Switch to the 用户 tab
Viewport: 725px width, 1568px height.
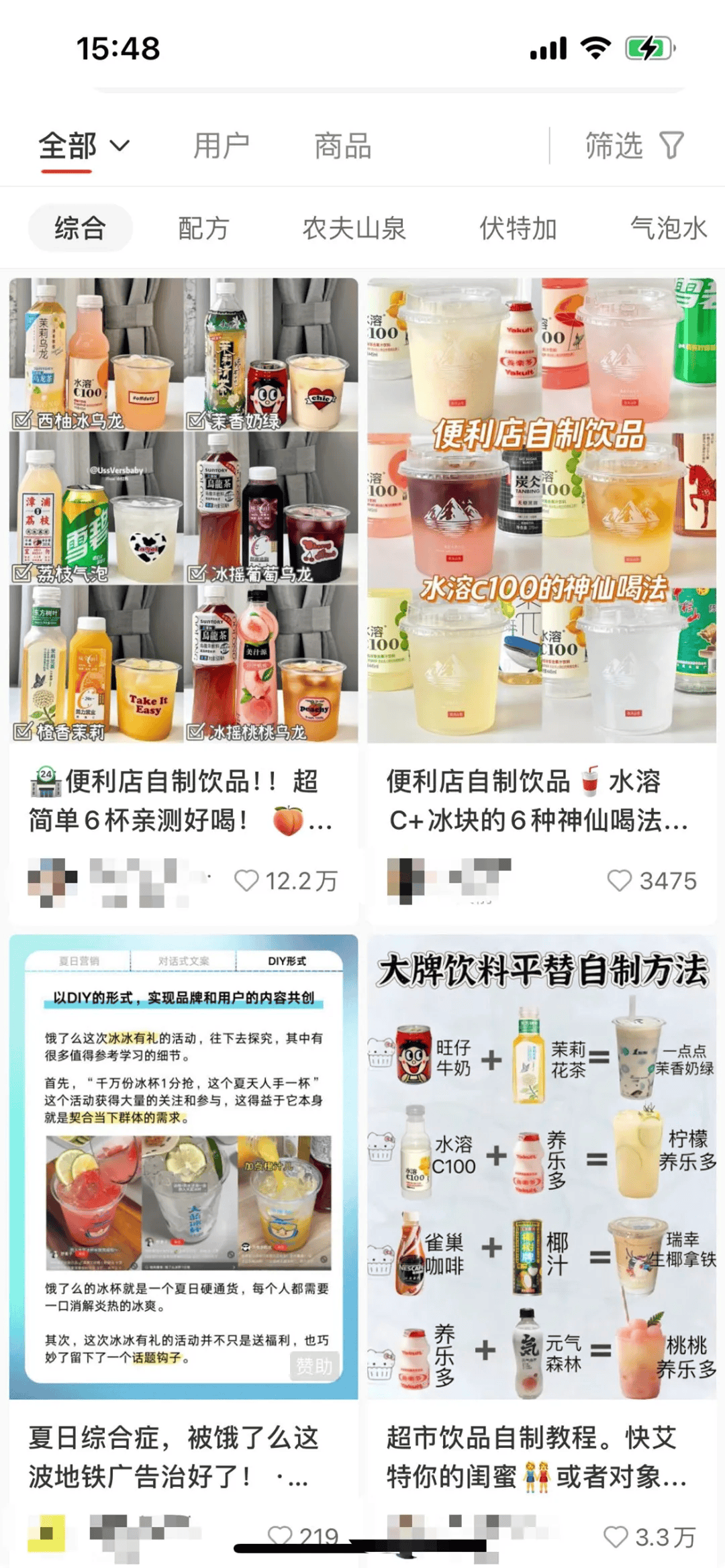coord(221,146)
